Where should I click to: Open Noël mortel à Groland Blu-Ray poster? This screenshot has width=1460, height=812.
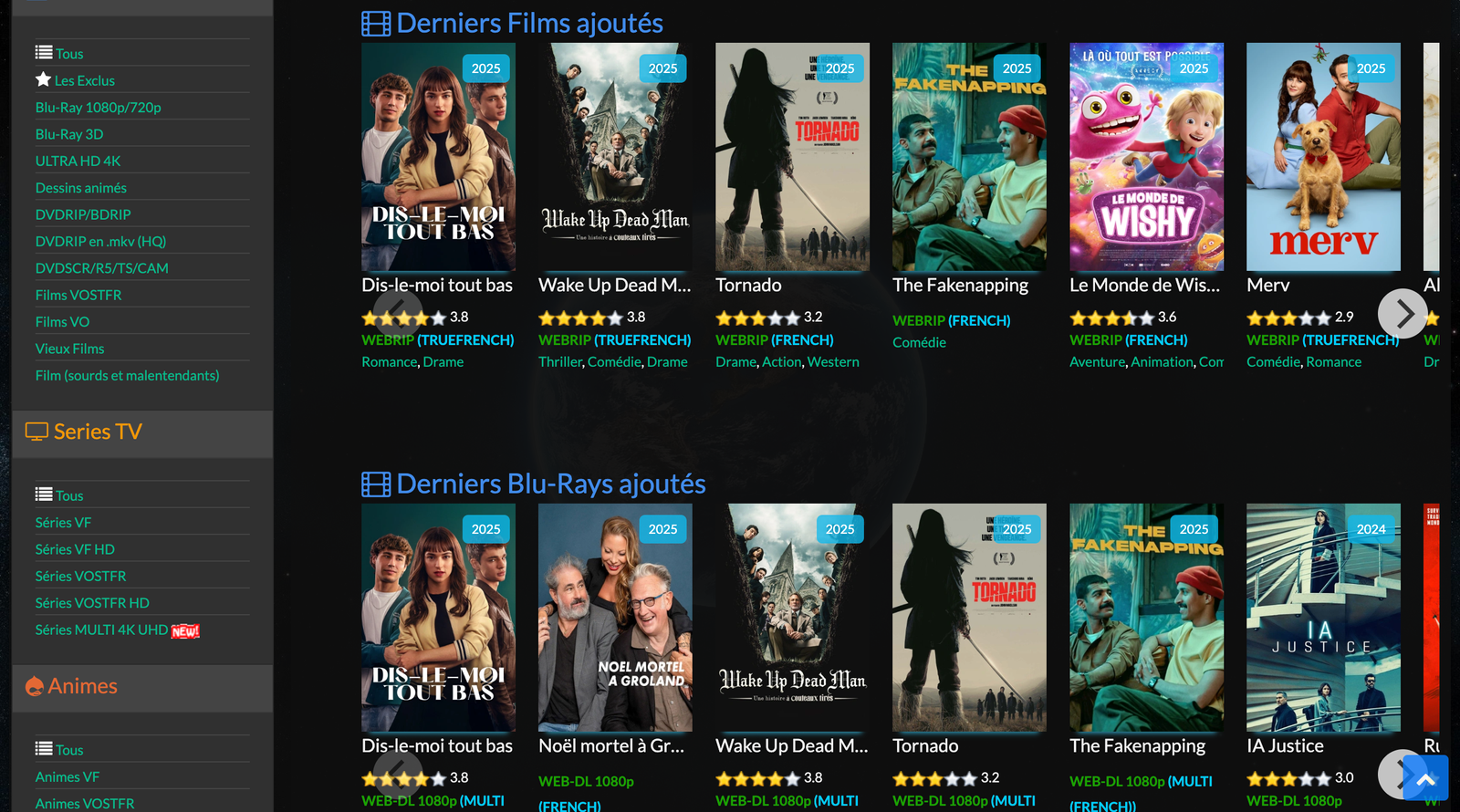click(615, 618)
